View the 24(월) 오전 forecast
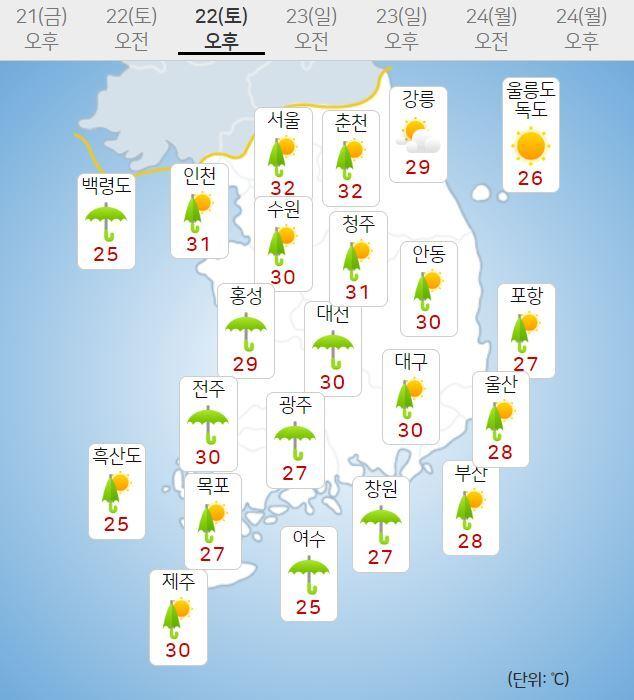This screenshot has width=634, height=700. click(x=491, y=29)
